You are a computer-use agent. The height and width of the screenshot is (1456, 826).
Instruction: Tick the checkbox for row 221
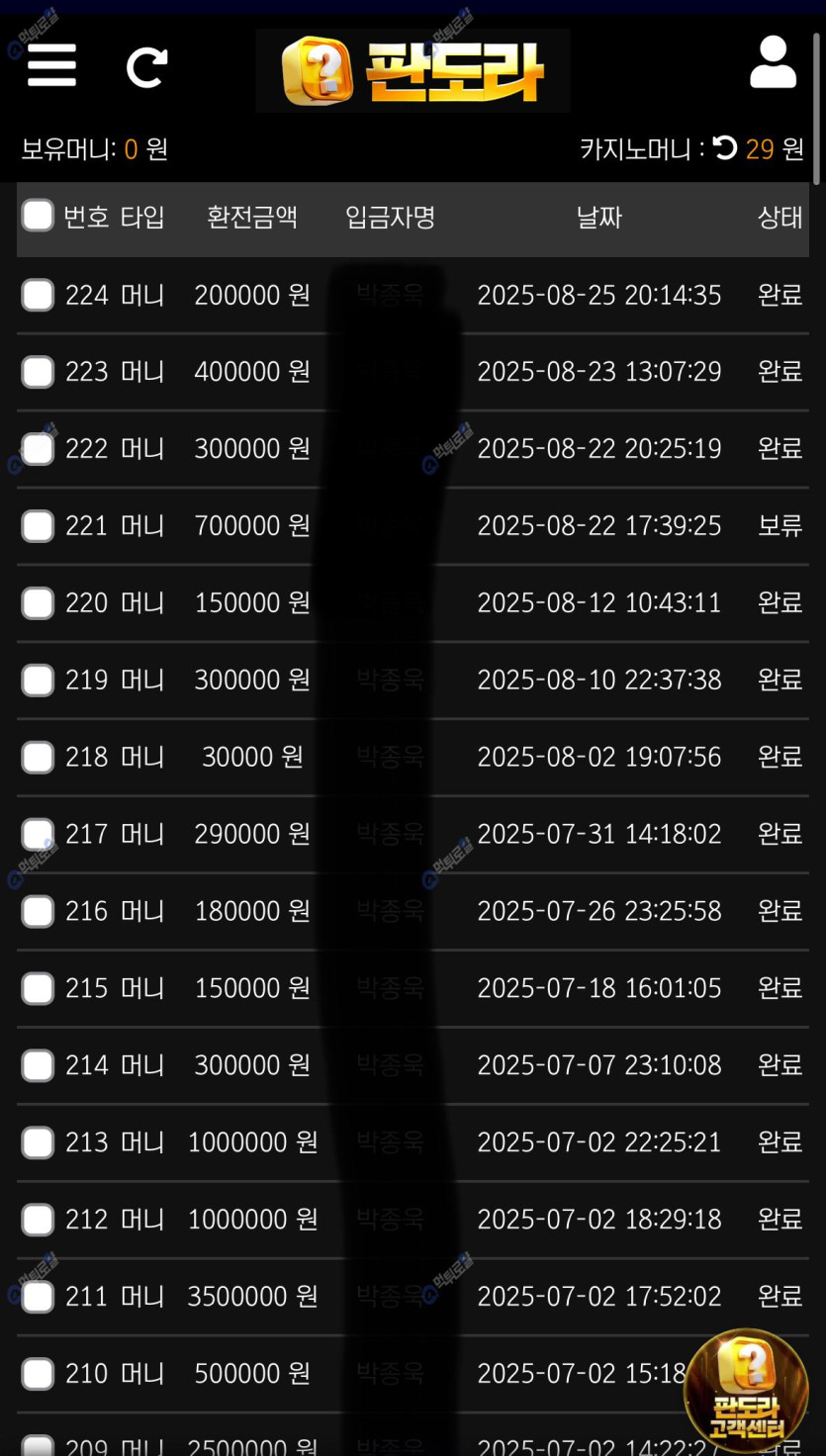coord(38,526)
